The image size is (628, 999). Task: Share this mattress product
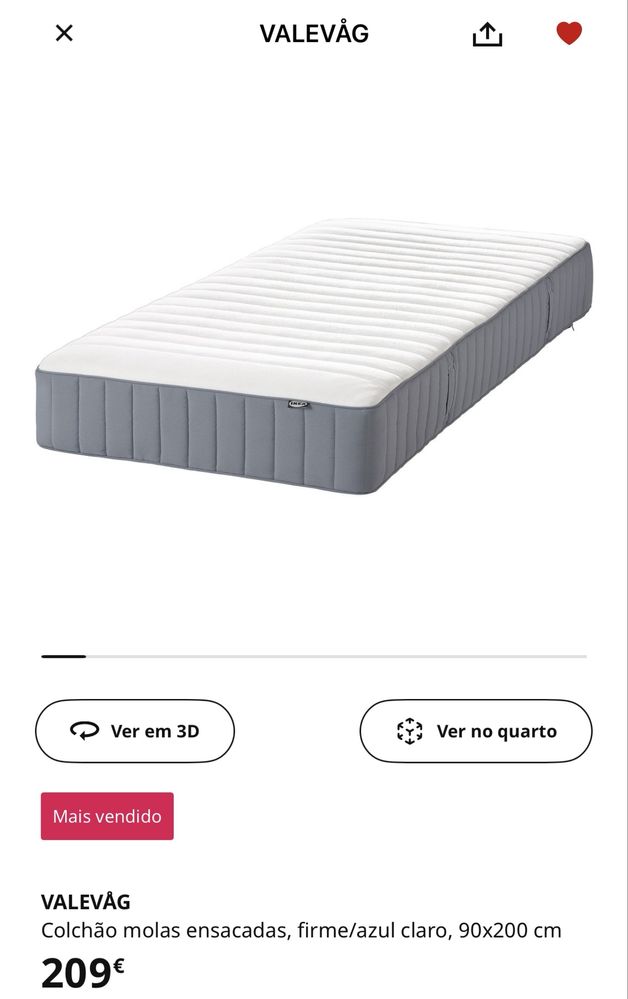point(487,34)
